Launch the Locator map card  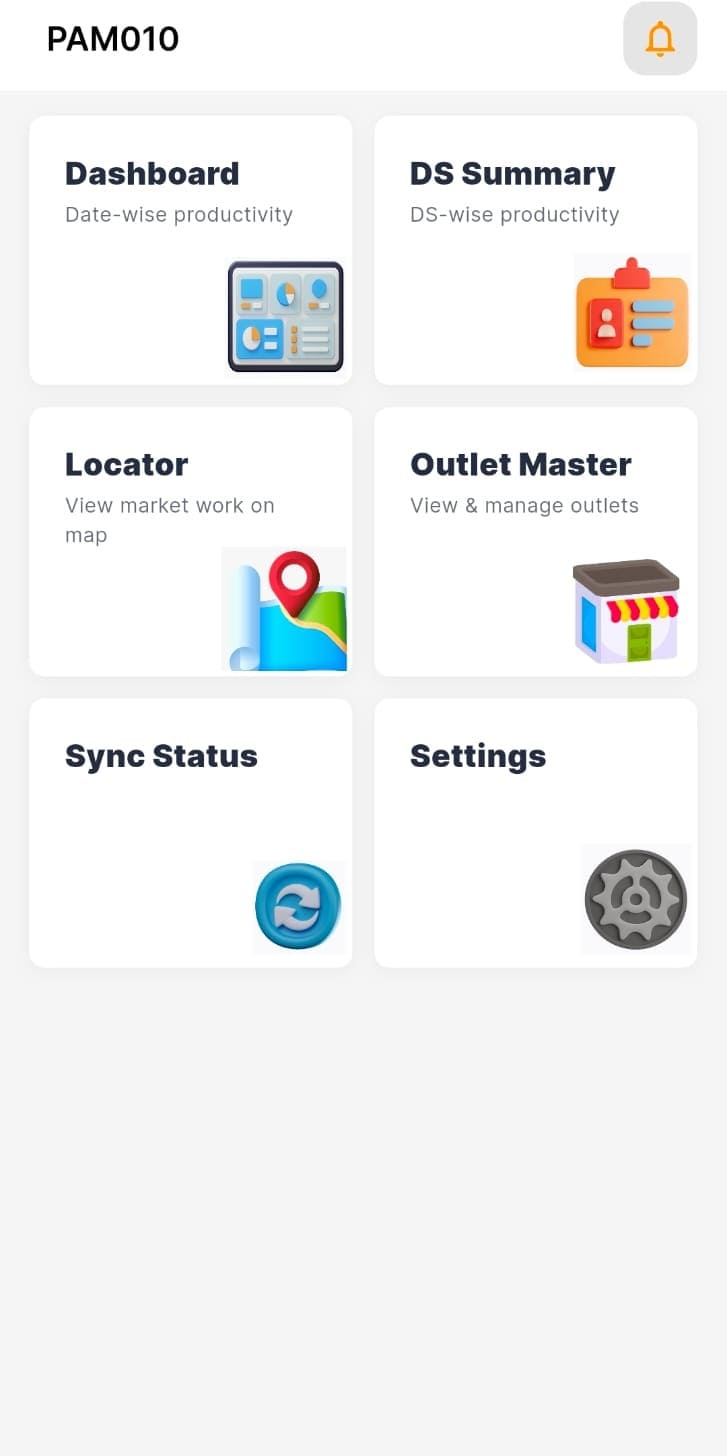pos(191,541)
